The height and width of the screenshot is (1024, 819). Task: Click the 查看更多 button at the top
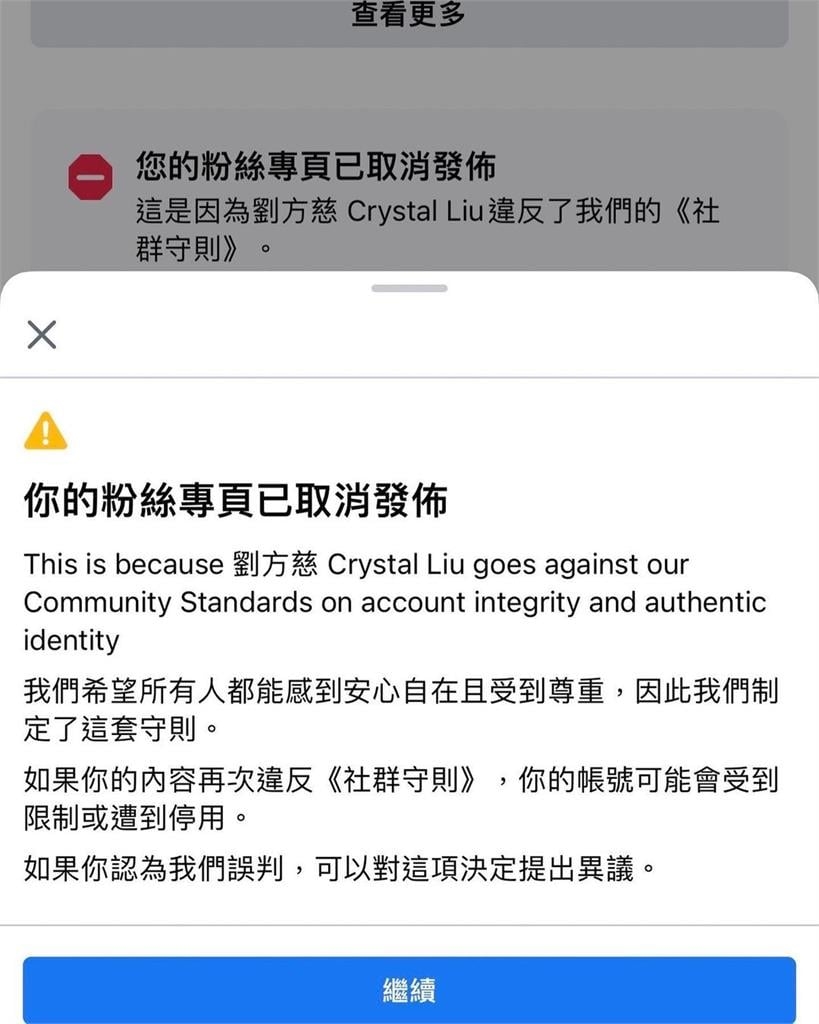coord(409,14)
